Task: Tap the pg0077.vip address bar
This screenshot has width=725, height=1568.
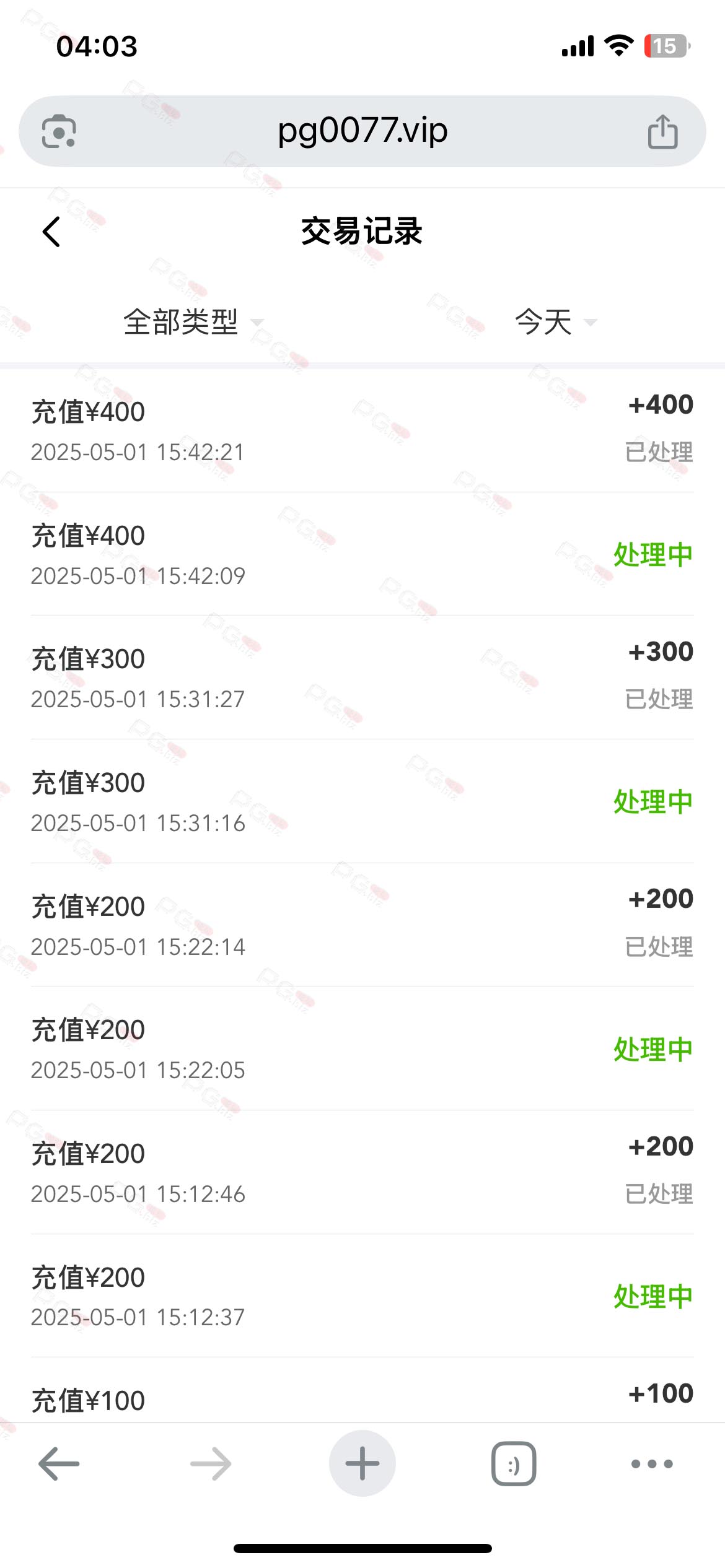Action: [362, 131]
